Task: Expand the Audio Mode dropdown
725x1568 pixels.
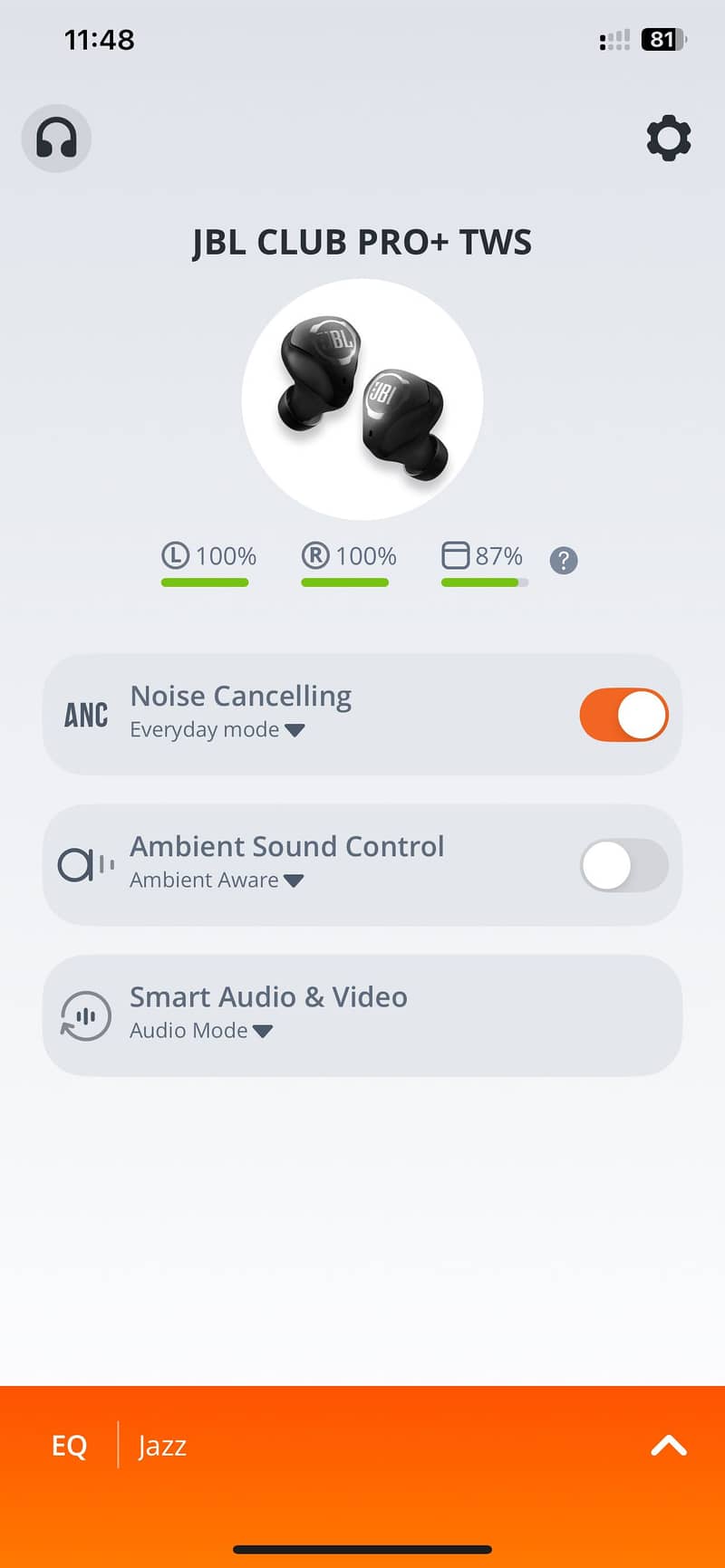Action: 263,1030
